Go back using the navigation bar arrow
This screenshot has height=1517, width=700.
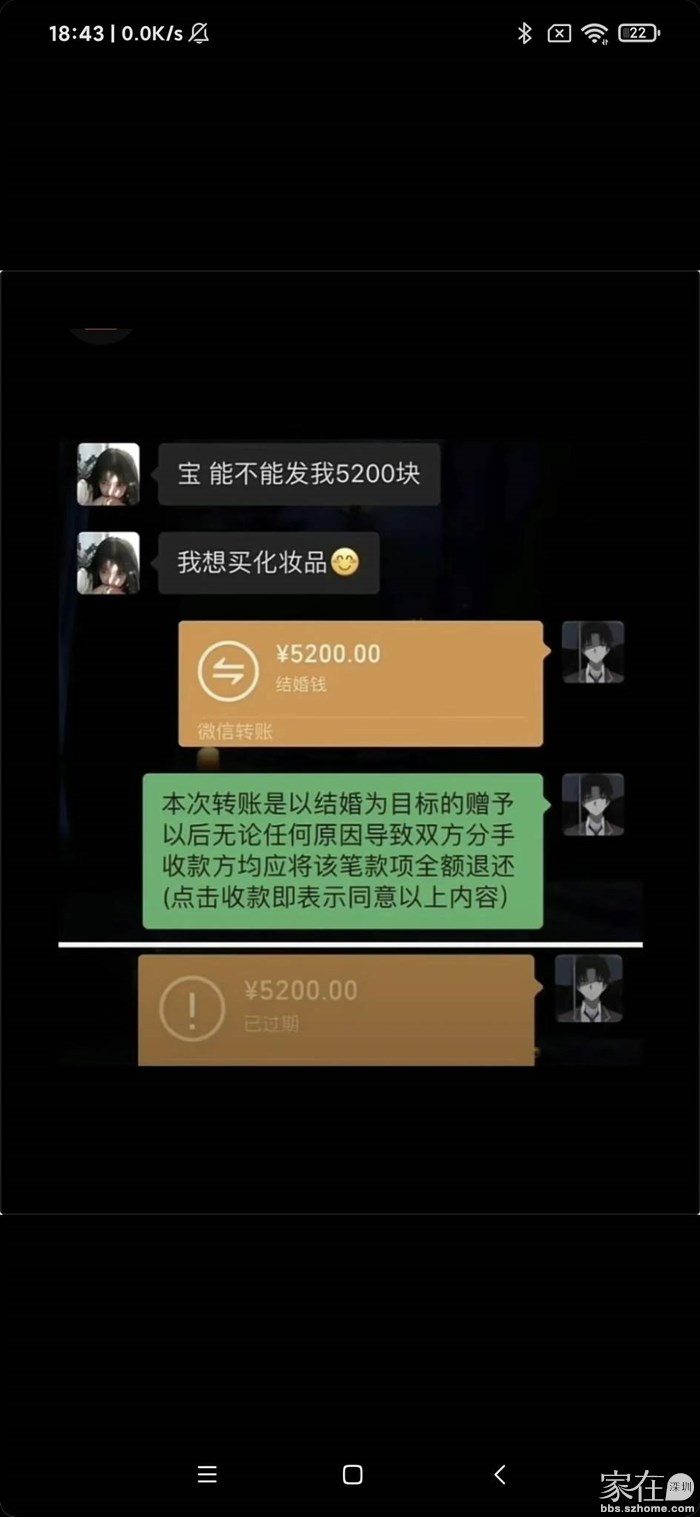click(x=499, y=1474)
